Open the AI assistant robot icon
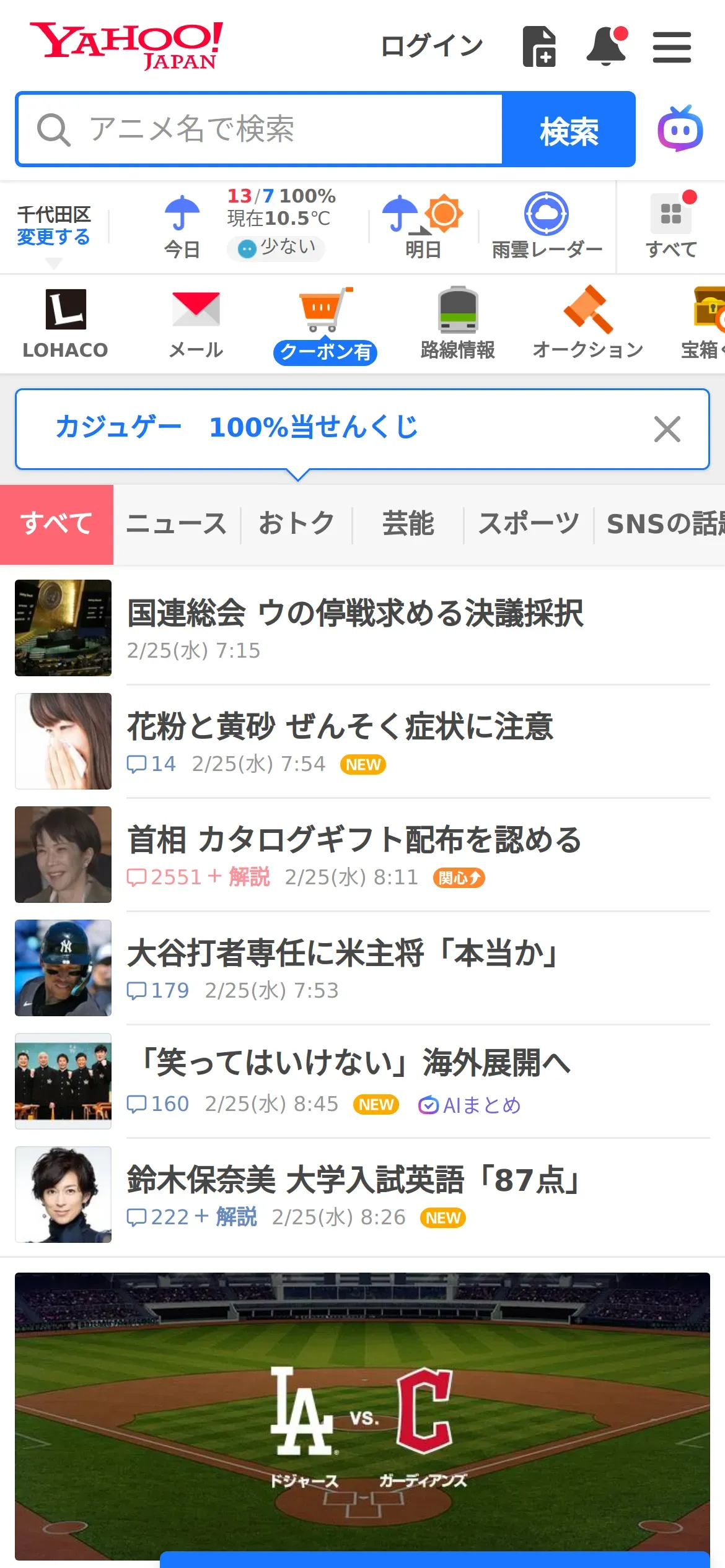The width and height of the screenshot is (725, 1568). (680, 129)
